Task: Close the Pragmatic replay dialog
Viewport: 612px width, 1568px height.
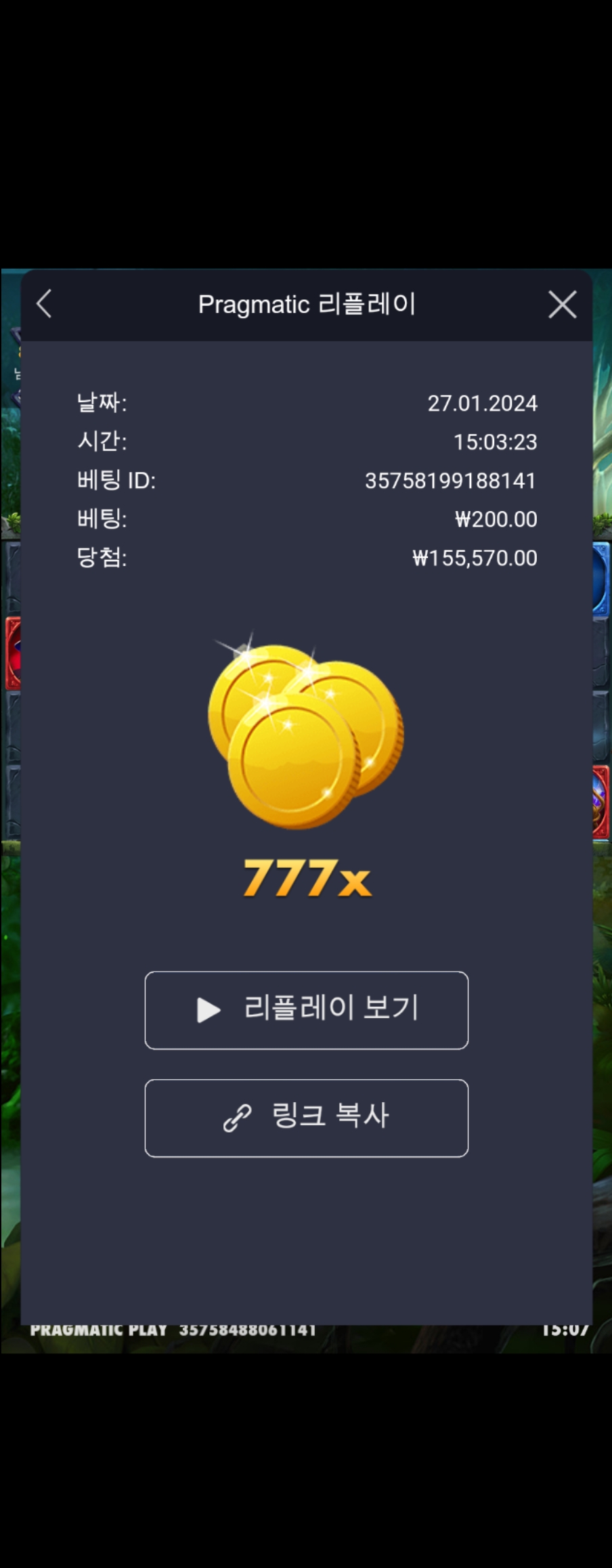Action: 562,305
